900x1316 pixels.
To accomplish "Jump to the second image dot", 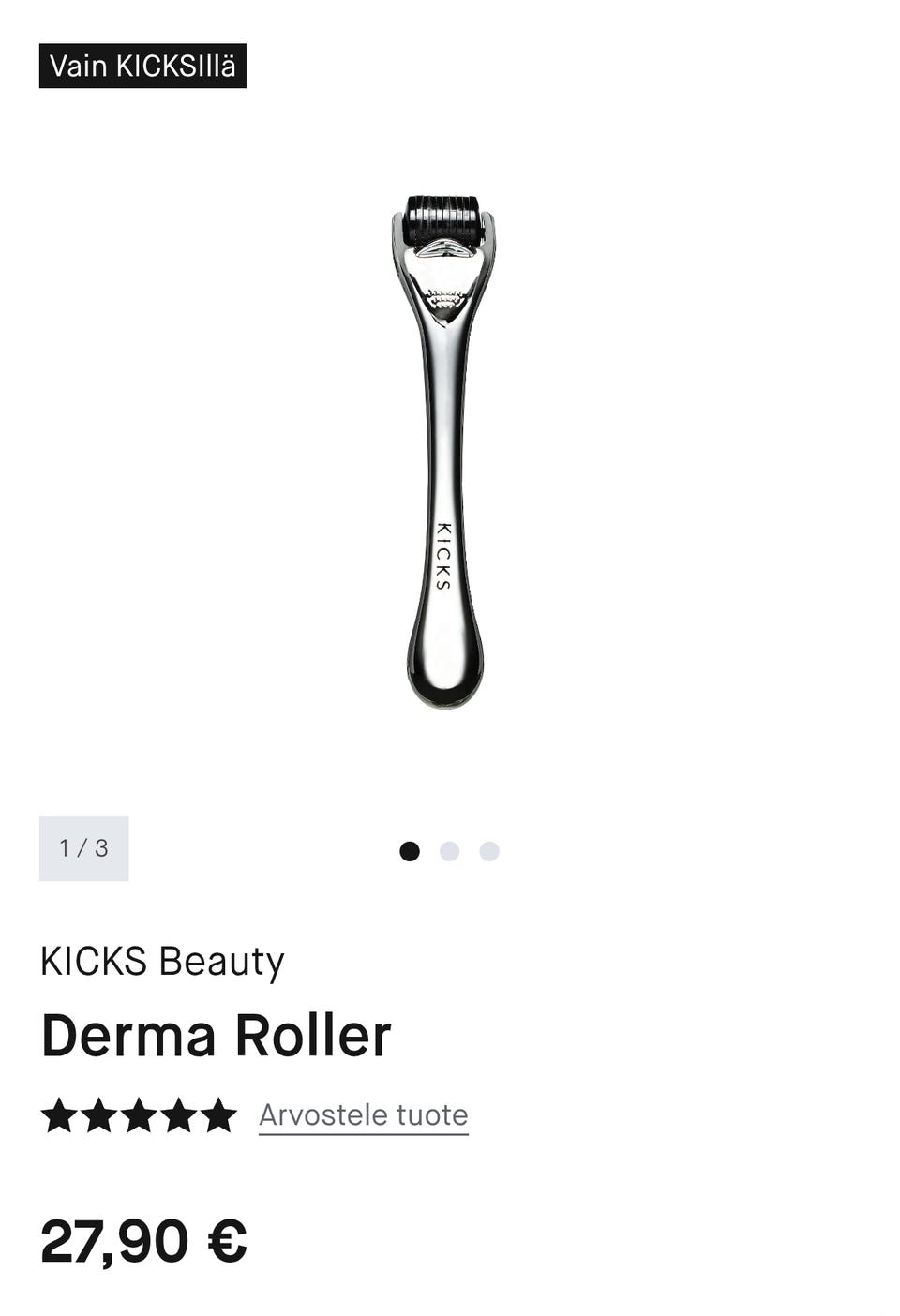I will [x=449, y=851].
